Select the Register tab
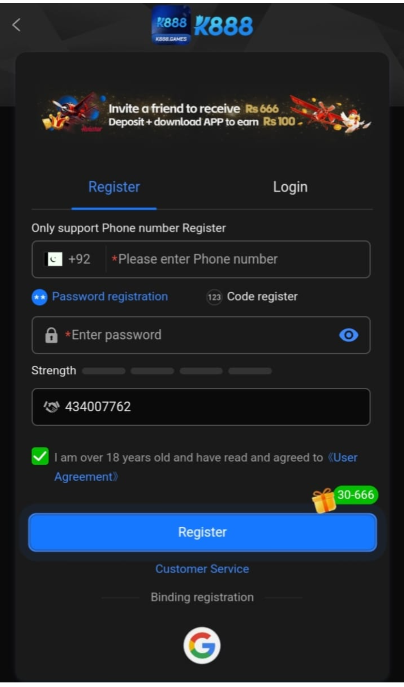 [114, 187]
